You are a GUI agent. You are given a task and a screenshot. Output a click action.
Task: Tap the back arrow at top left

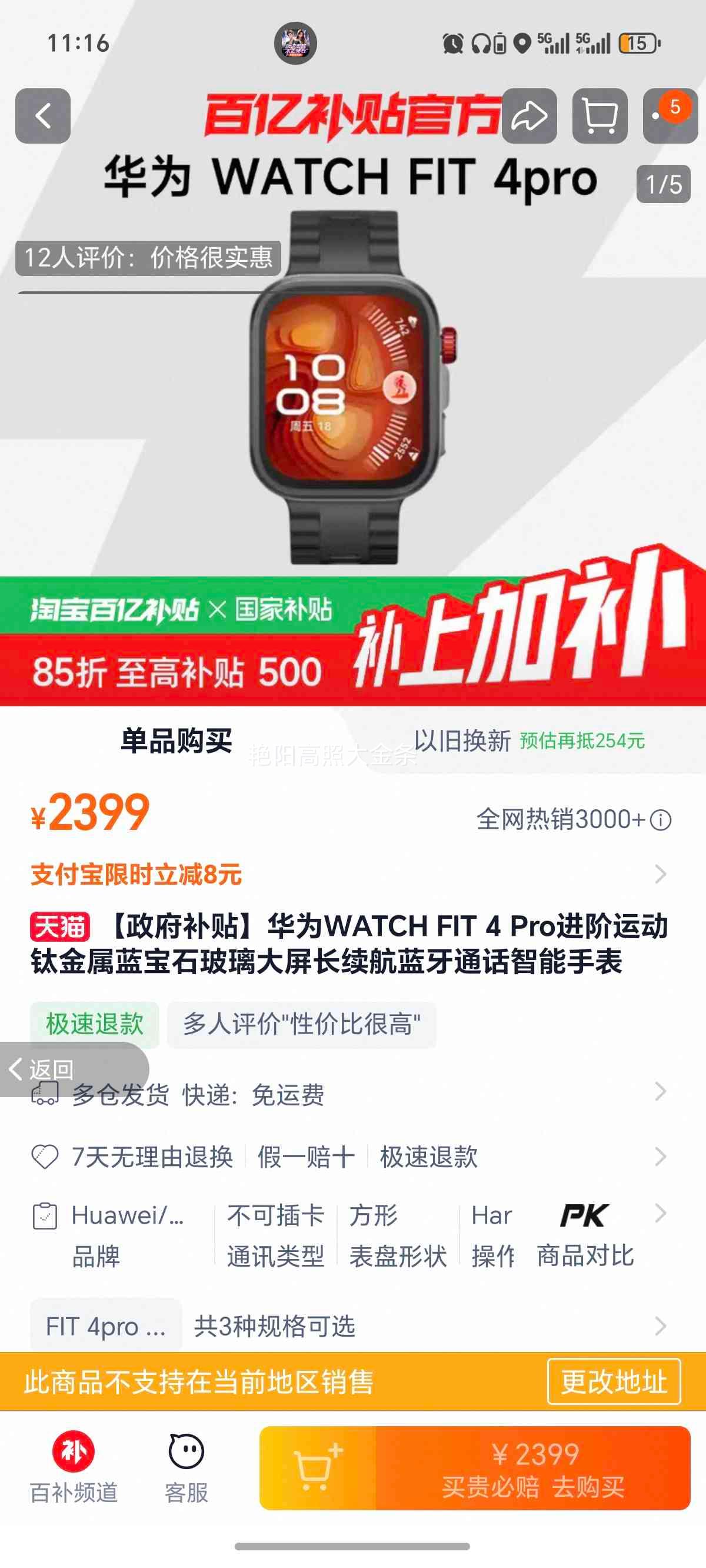tap(42, 115)
